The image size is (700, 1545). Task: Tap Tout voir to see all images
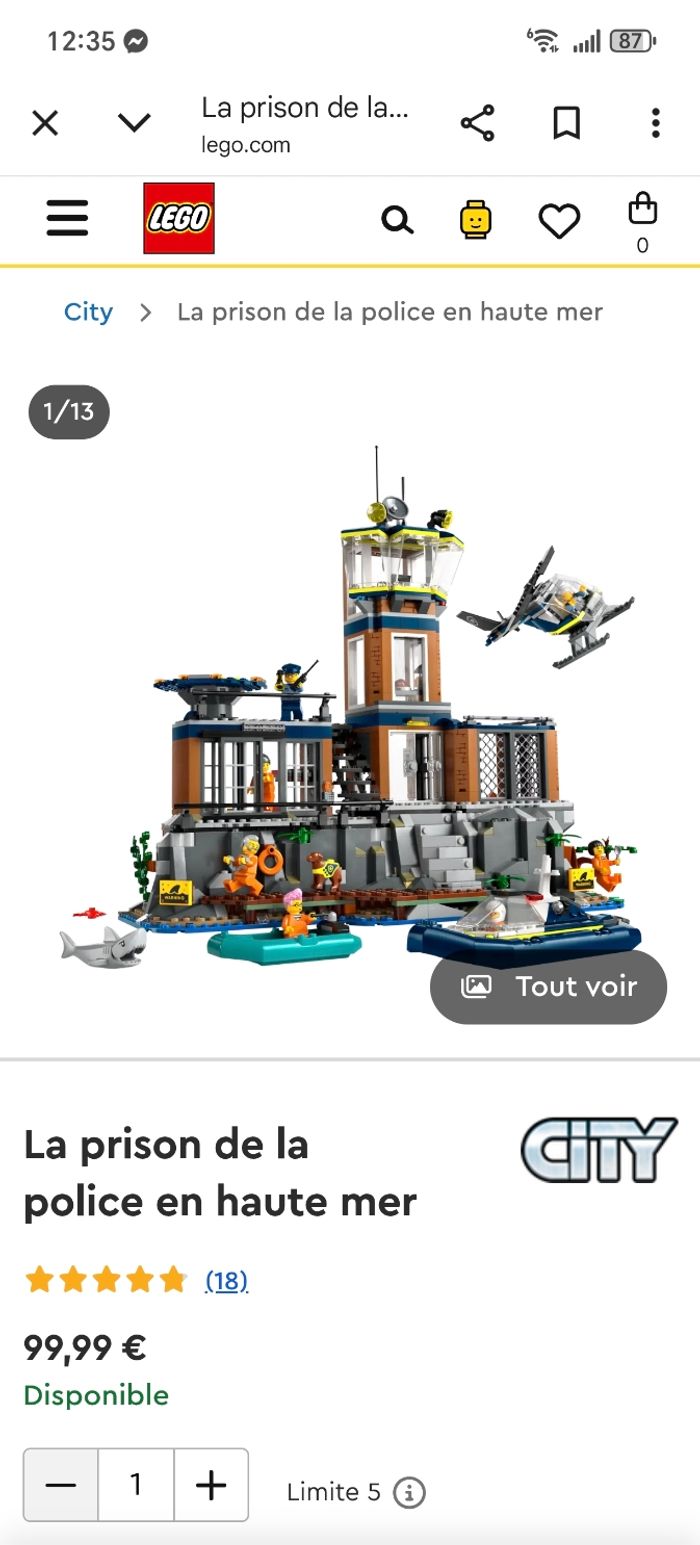tap(548, 987)
